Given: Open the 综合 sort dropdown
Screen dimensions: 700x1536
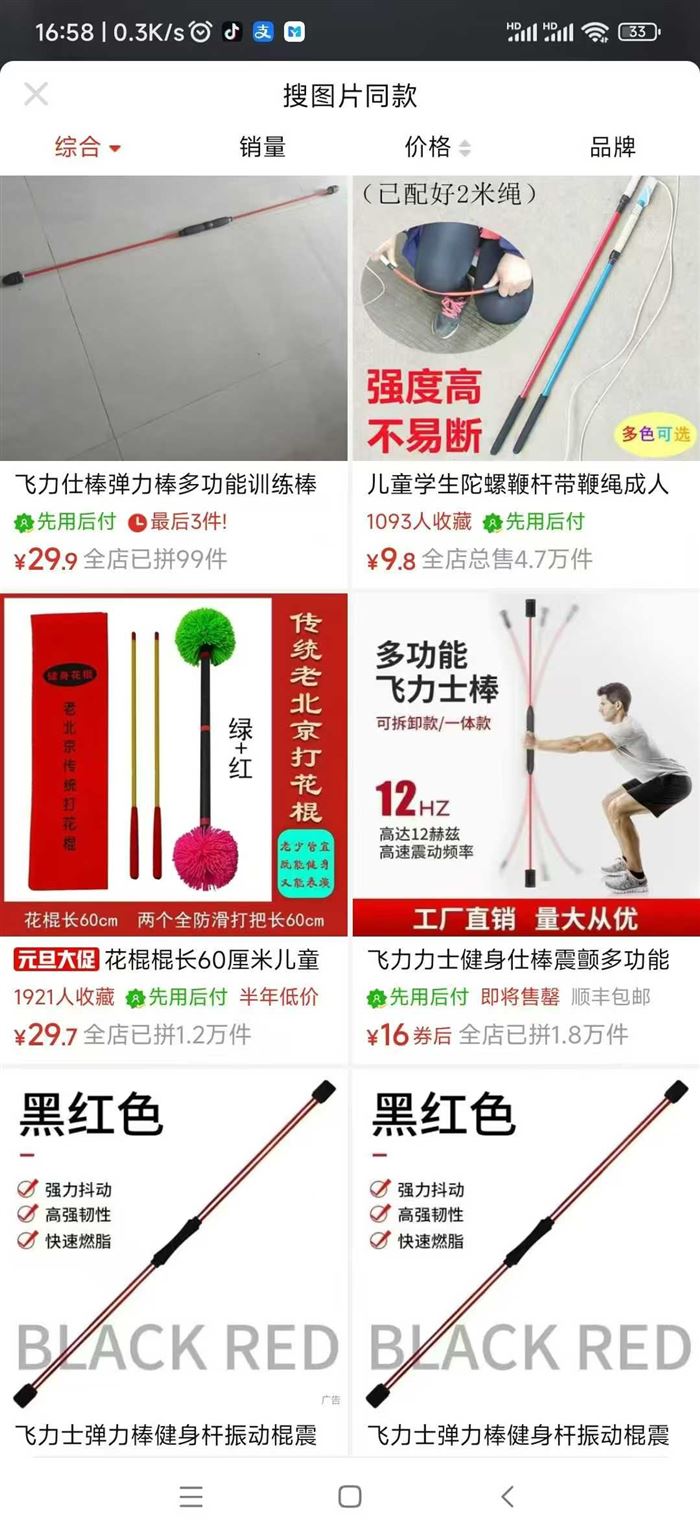Looking at the screenshot, I should pos(87,147).
